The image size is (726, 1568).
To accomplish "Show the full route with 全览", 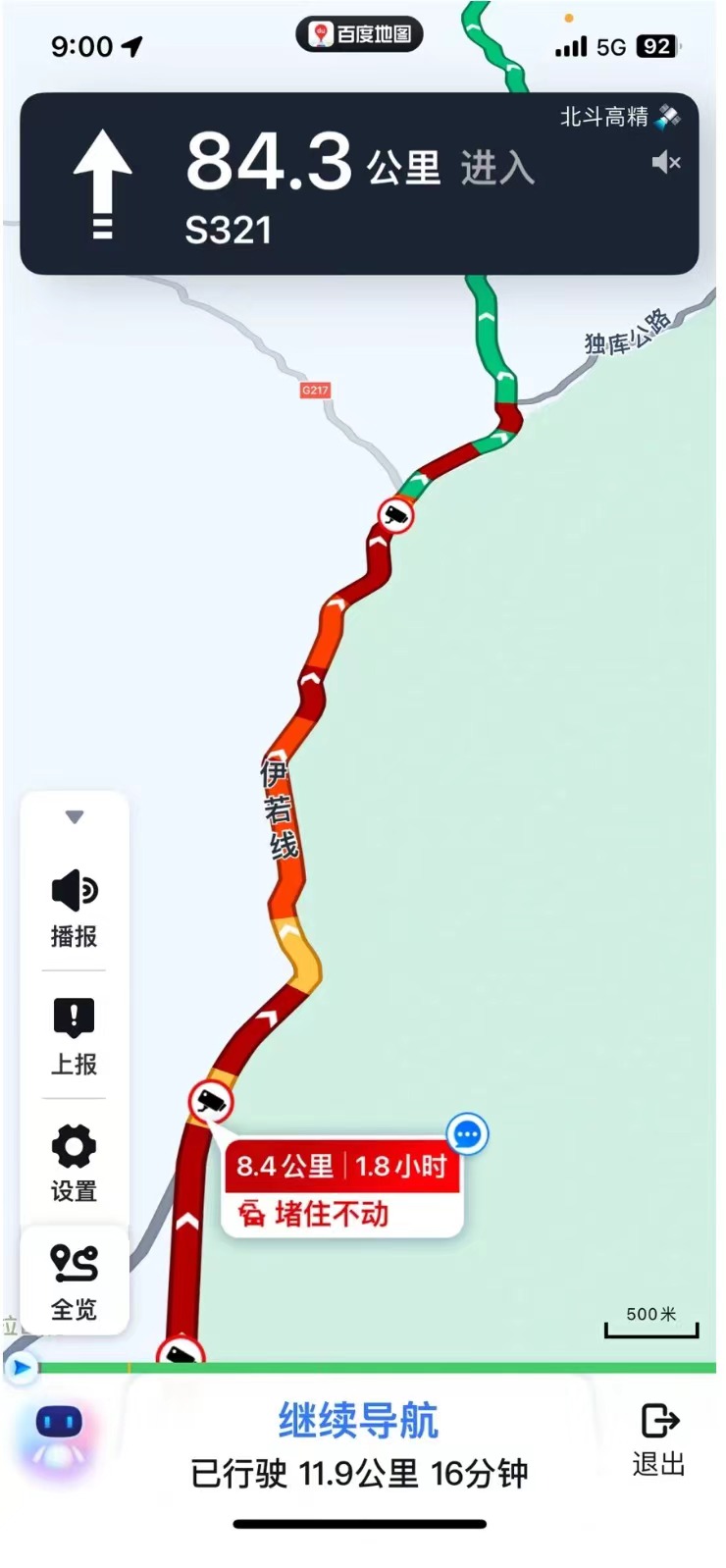I will click(75, 1281).
